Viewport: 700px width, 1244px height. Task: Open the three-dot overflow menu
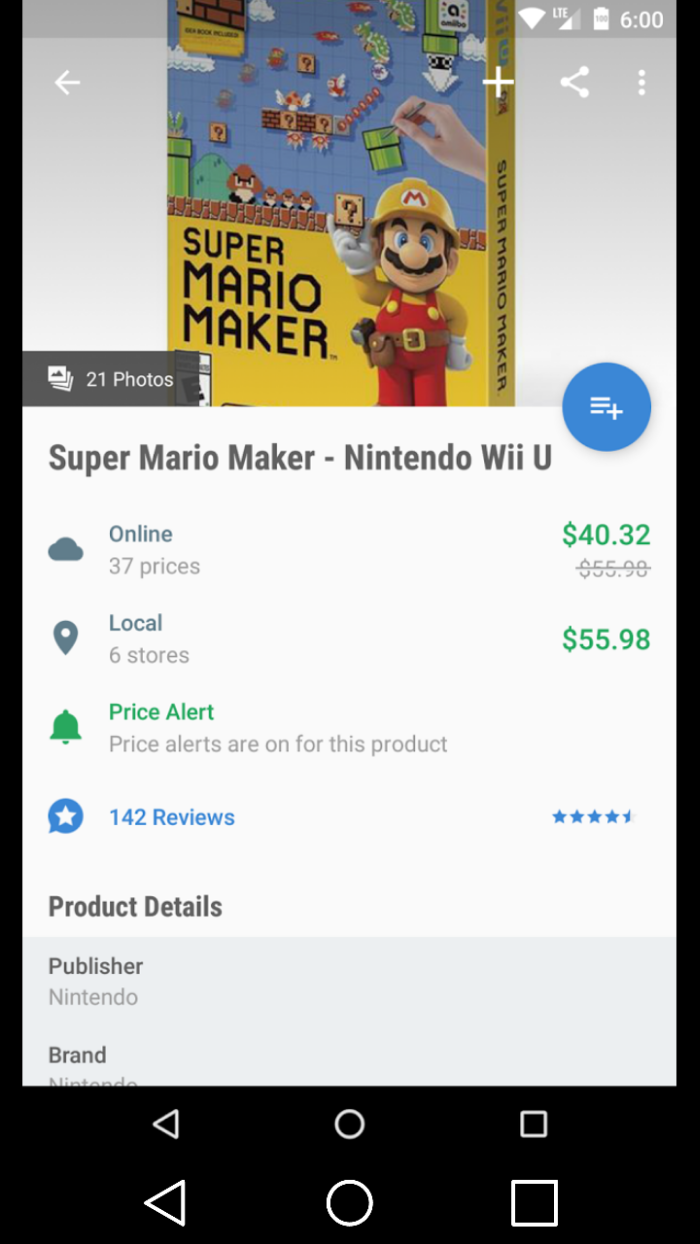pyautogui.click(x=641, y=82)
